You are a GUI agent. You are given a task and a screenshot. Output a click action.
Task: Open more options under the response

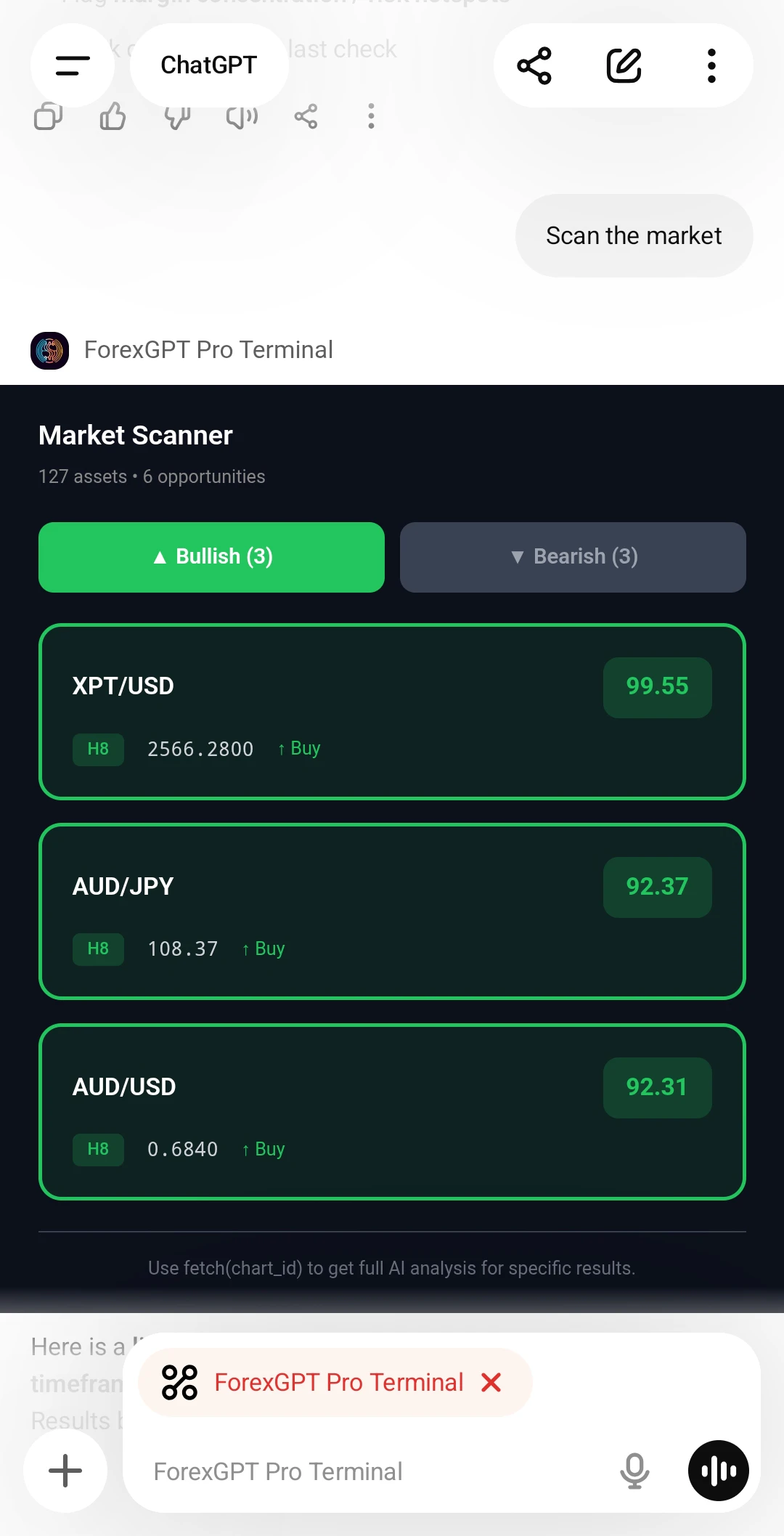coord(371,116)
